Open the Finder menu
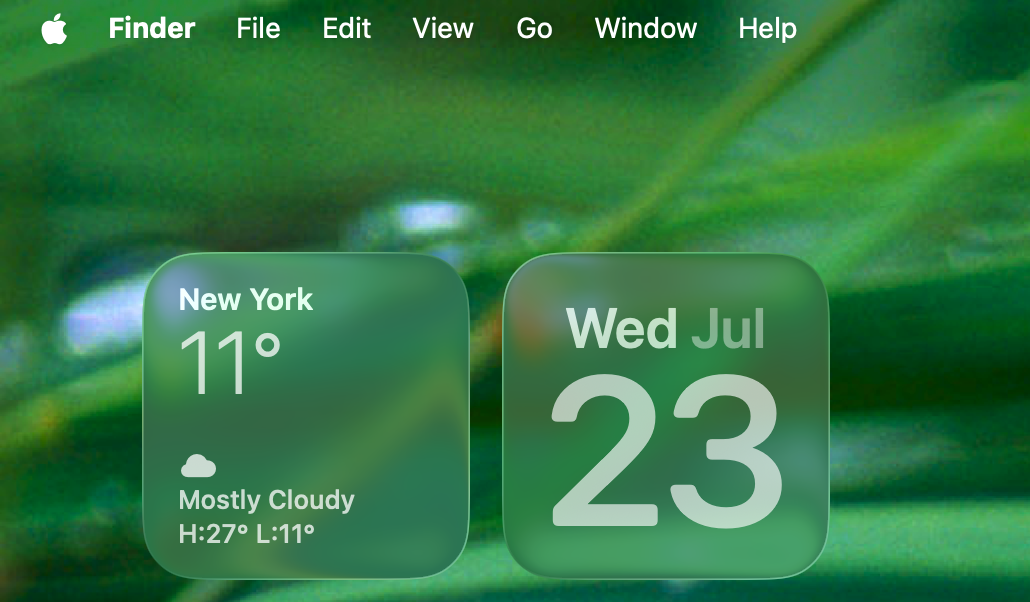The height and width of the screenshot is (602, 1030). point(152,29)
